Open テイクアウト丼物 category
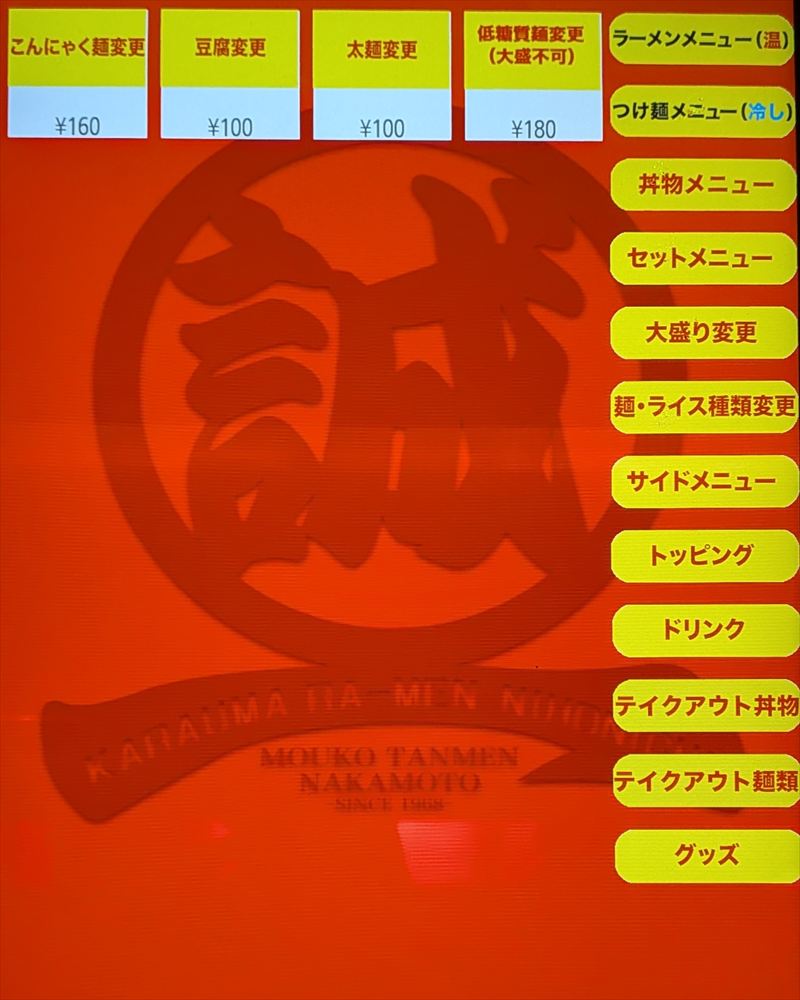This screenshot has width=800, height=1000. pyautogui.click(x=703, y=705)
